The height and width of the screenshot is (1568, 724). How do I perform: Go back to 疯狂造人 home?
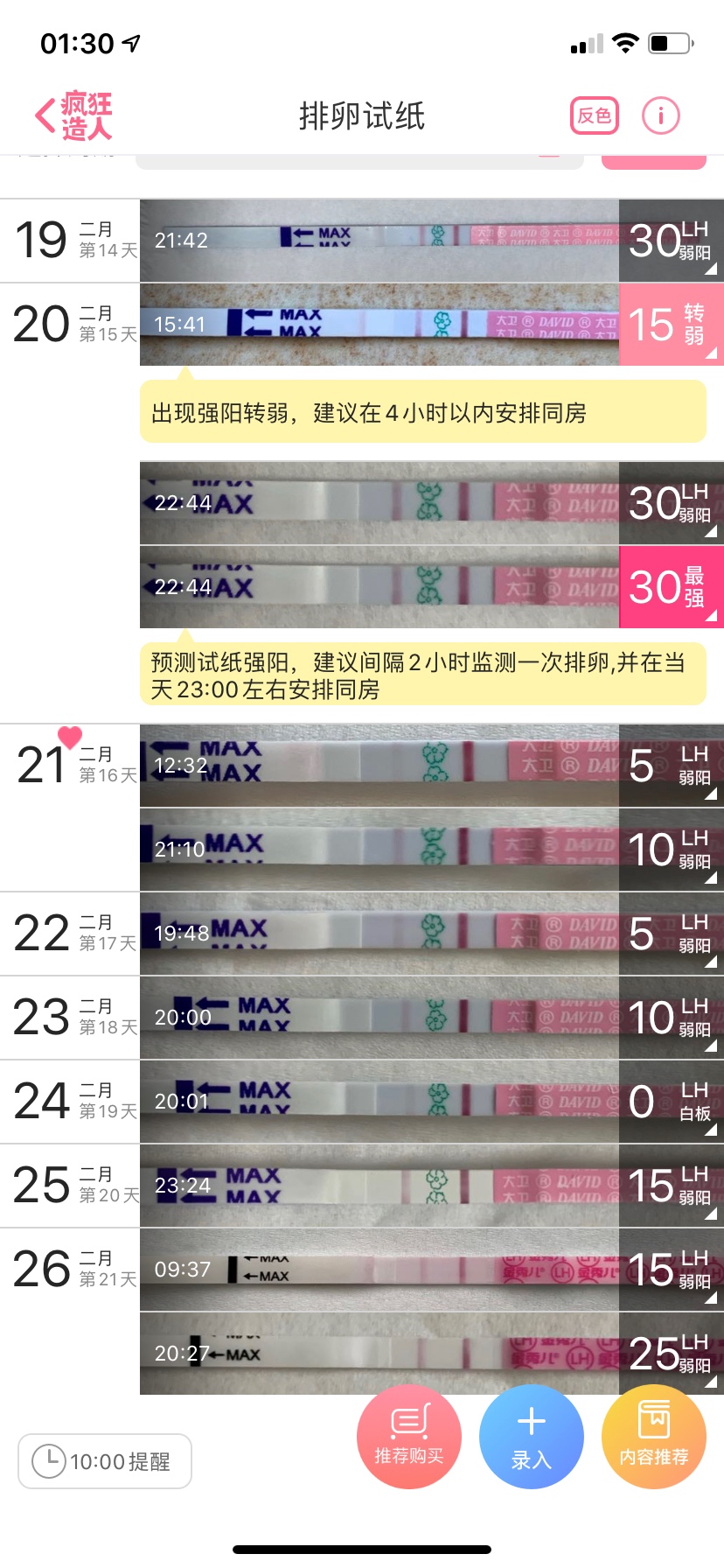click(x=73, y=115)
